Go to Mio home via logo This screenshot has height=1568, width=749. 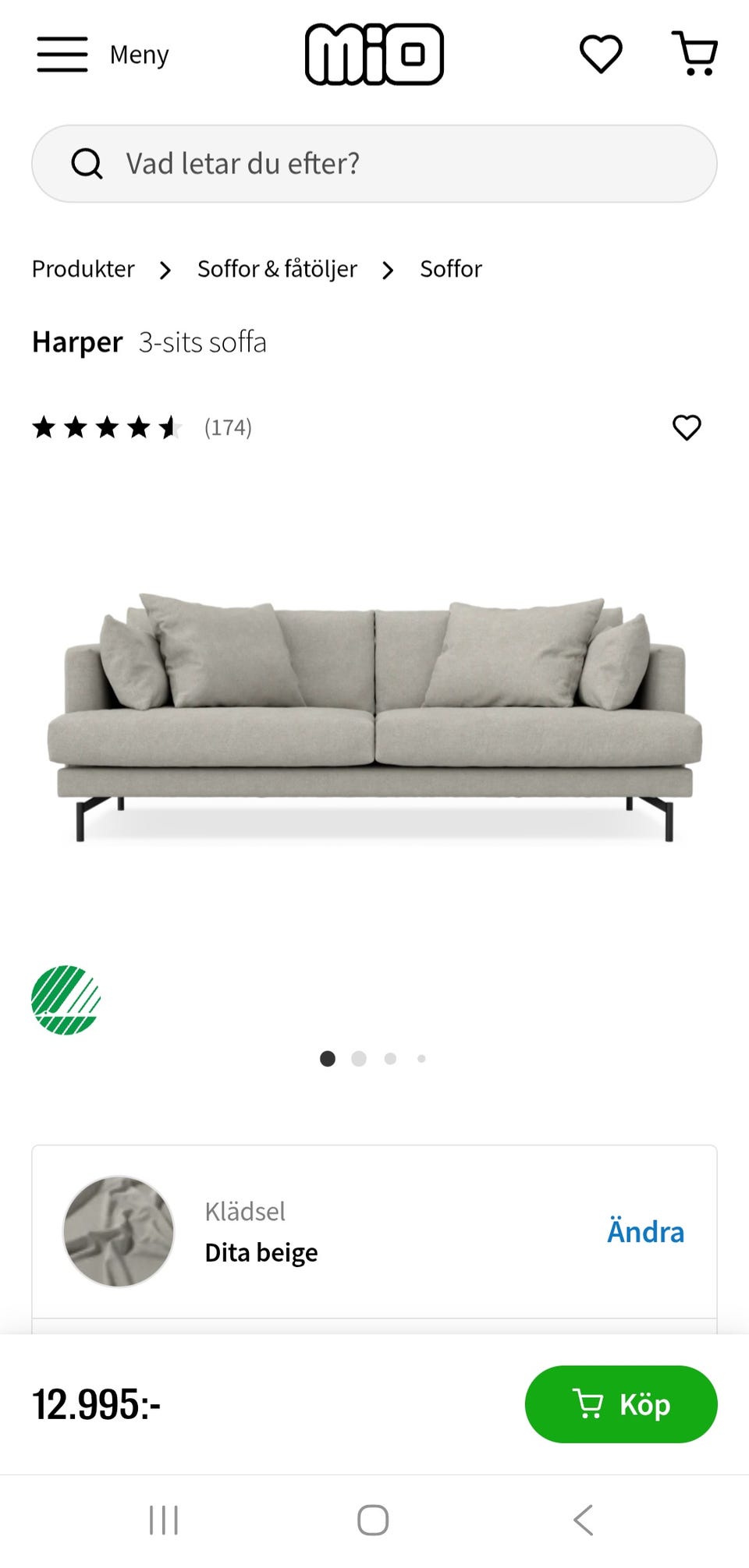374,55
